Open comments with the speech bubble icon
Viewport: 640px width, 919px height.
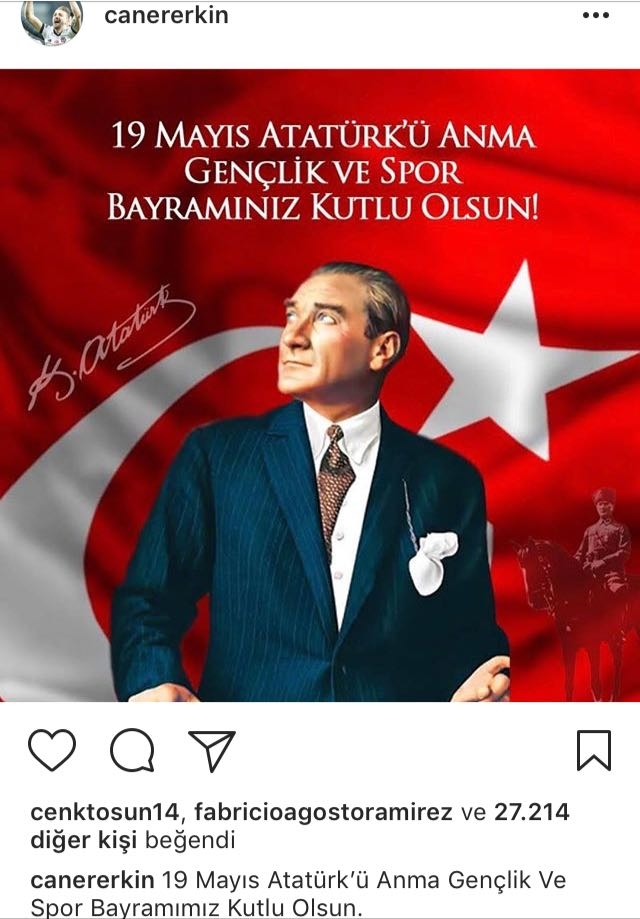tap(131, 750)
